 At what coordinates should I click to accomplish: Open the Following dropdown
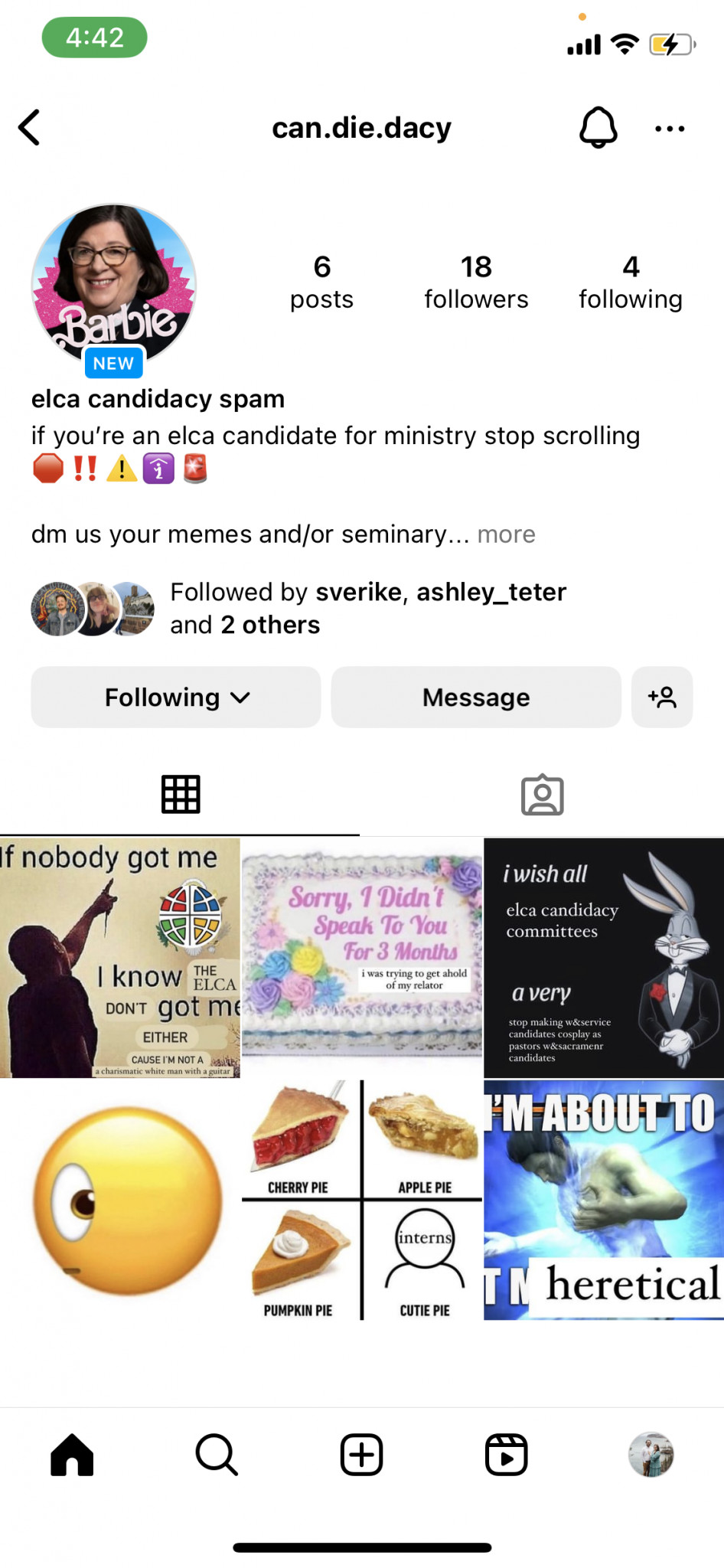click(x=175, y=697)
